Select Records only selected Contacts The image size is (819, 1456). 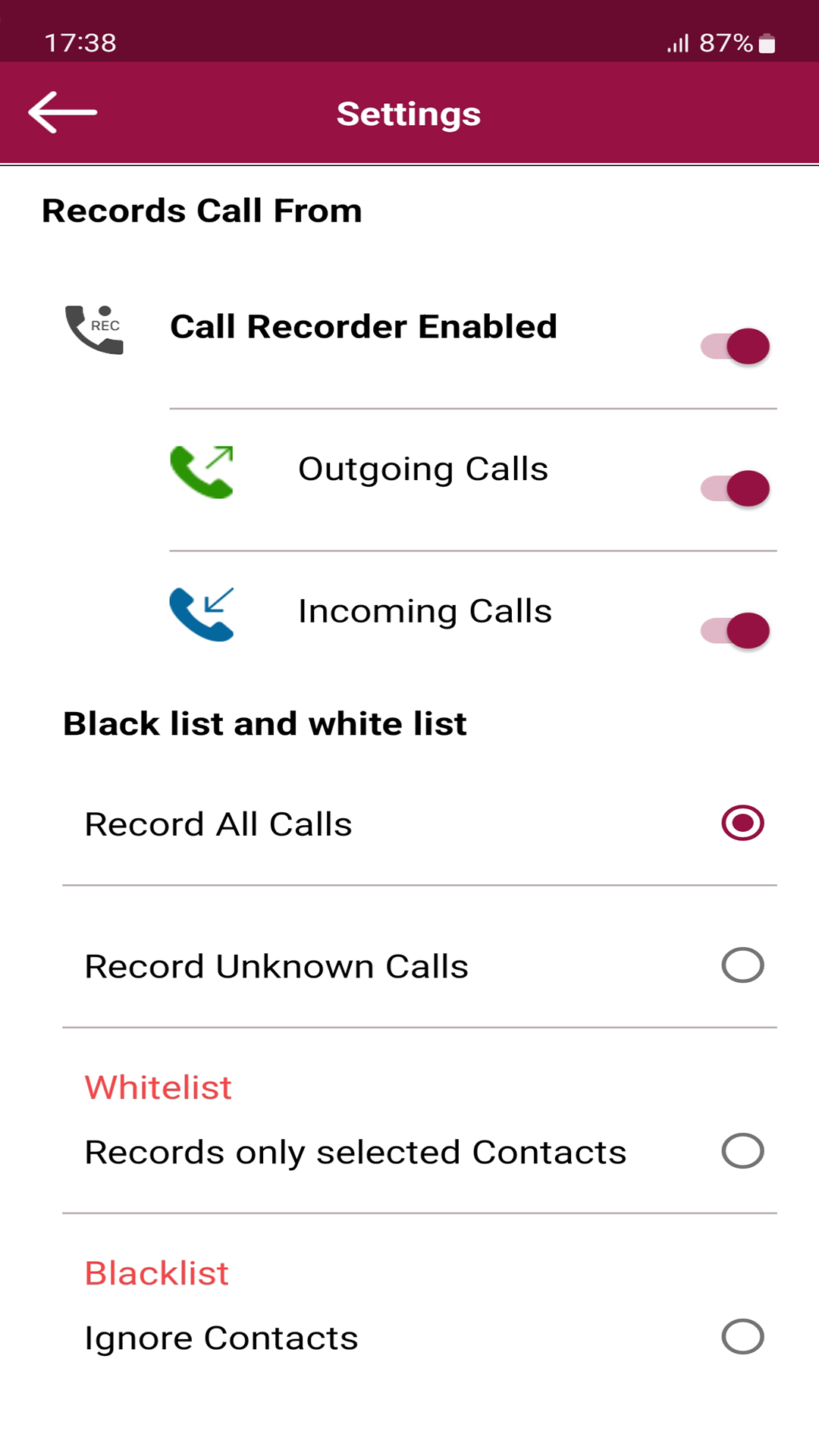[742, 1151]
